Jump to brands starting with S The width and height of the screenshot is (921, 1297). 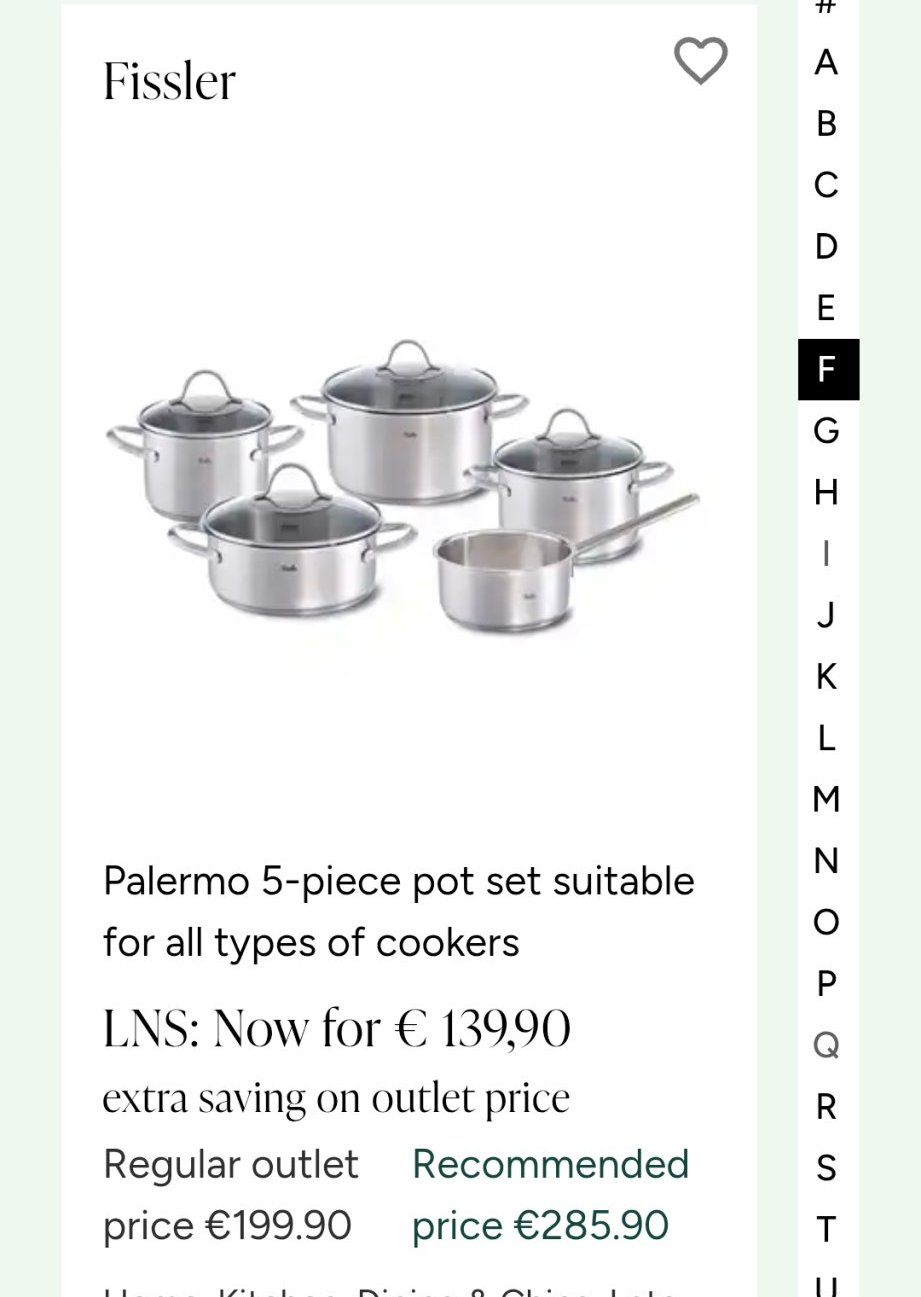coord(826,1168)
